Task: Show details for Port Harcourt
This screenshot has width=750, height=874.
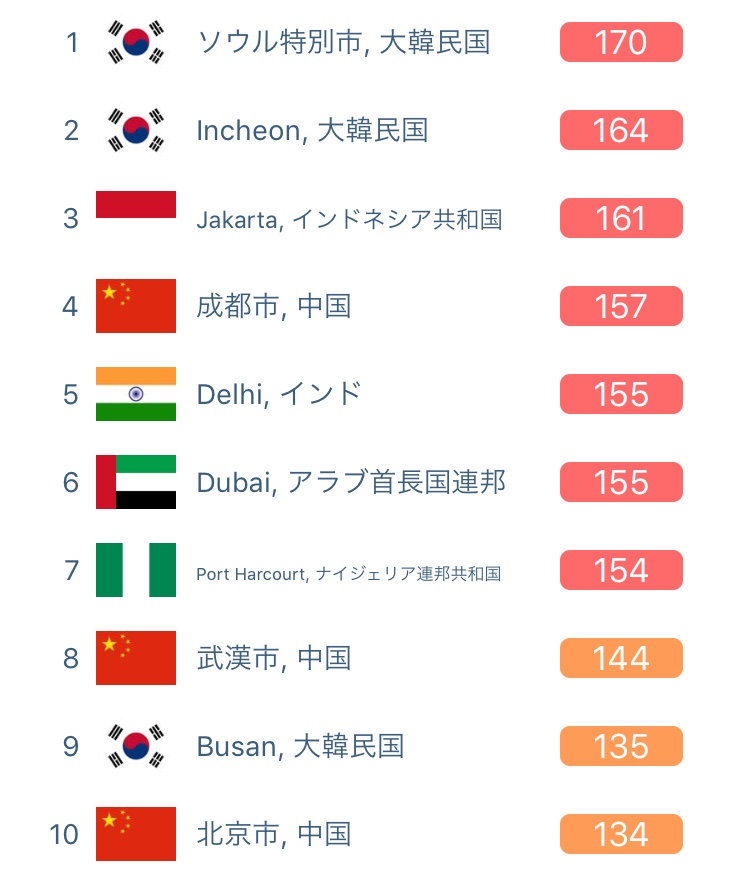Action: (x=348, y=573)
